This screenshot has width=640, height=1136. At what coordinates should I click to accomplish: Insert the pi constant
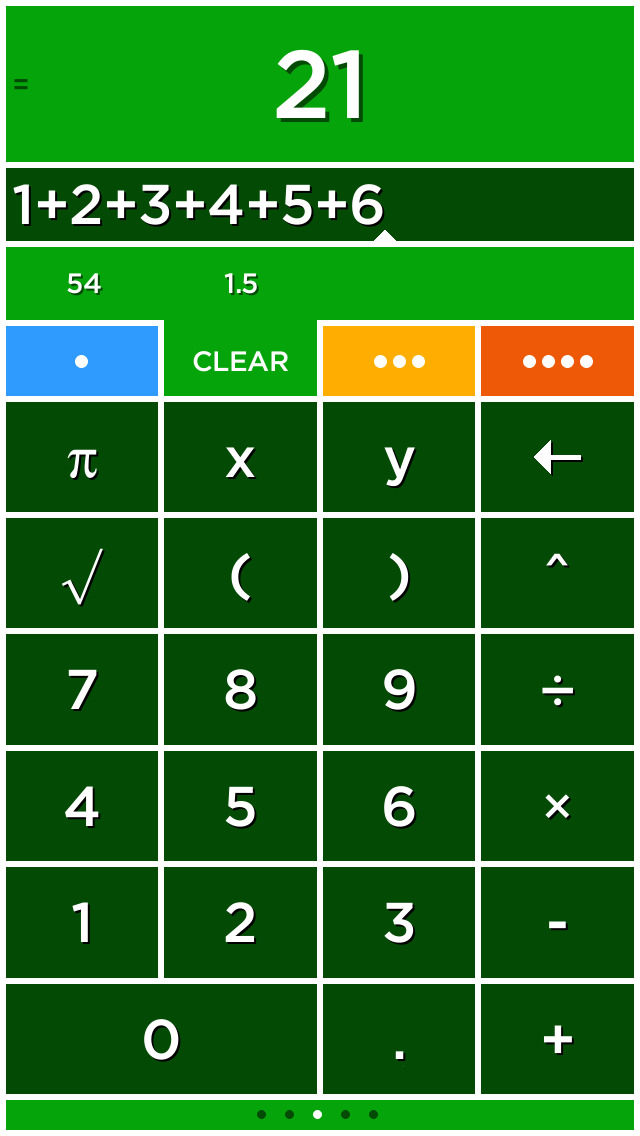pos(82,458)
